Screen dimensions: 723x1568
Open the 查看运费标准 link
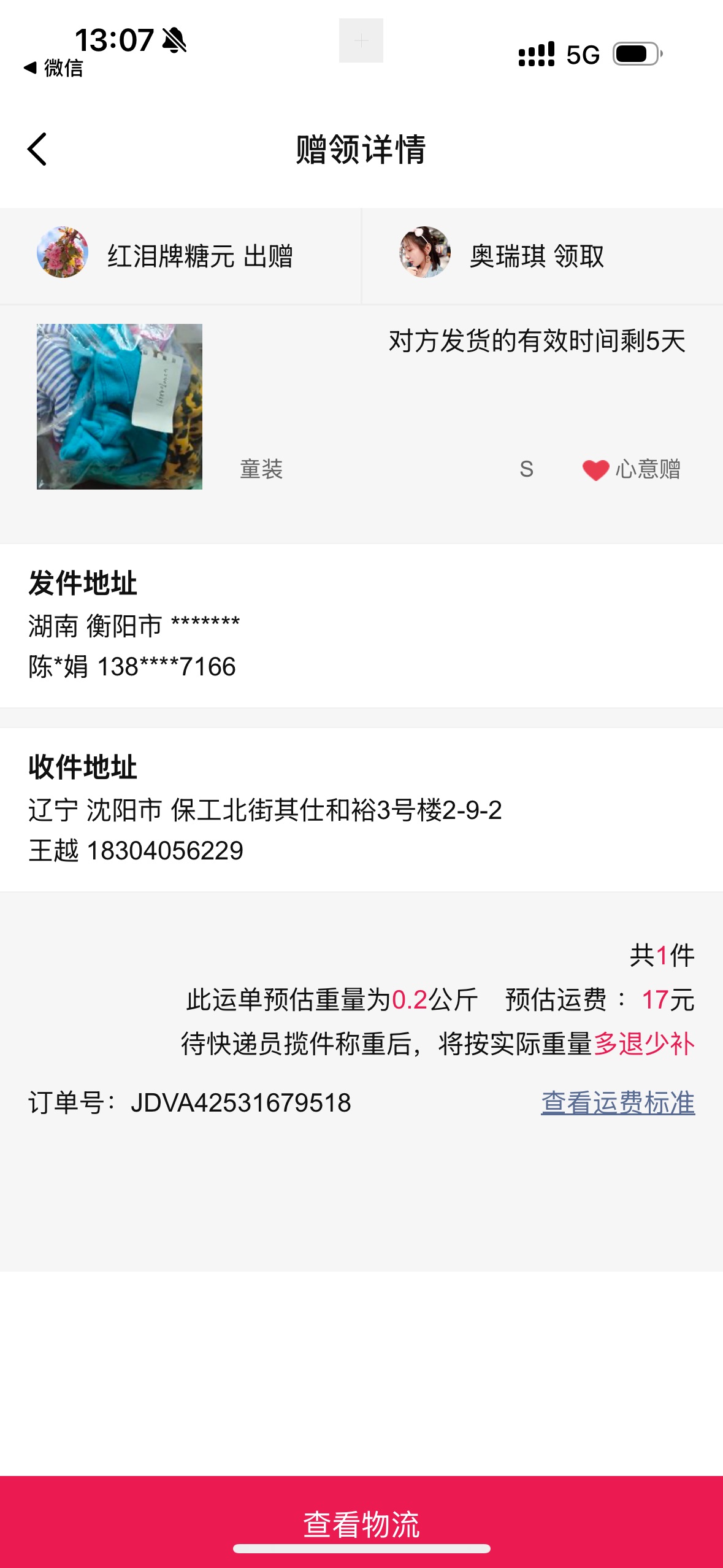pos(618,1102)
